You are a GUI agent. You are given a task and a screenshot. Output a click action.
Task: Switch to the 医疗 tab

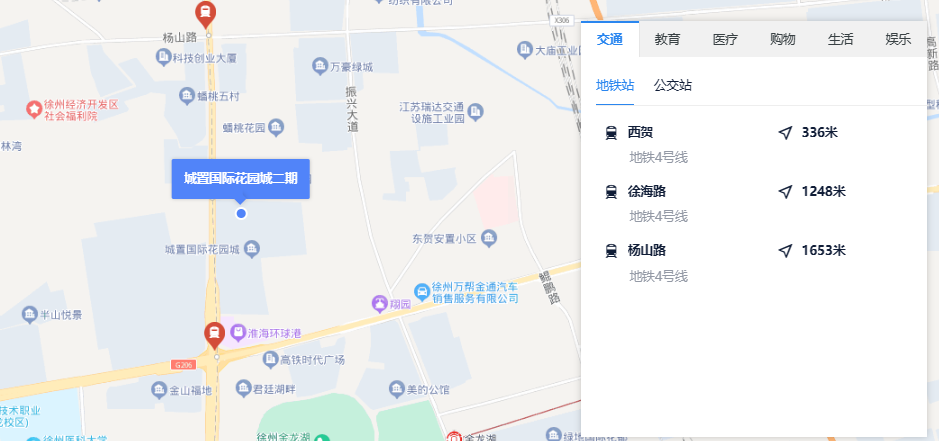click(725, 40)
